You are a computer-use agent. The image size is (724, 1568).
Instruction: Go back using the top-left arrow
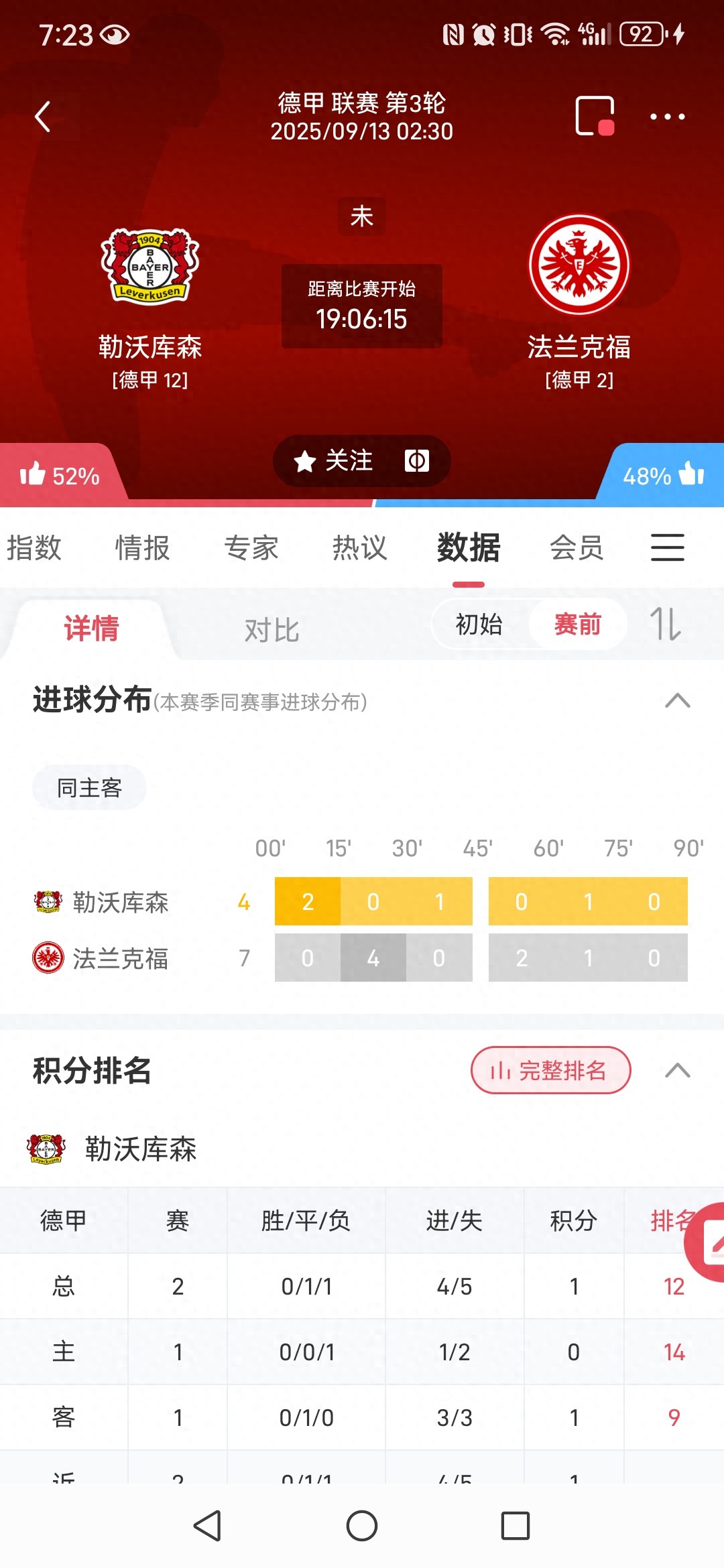tap(43, 117)
